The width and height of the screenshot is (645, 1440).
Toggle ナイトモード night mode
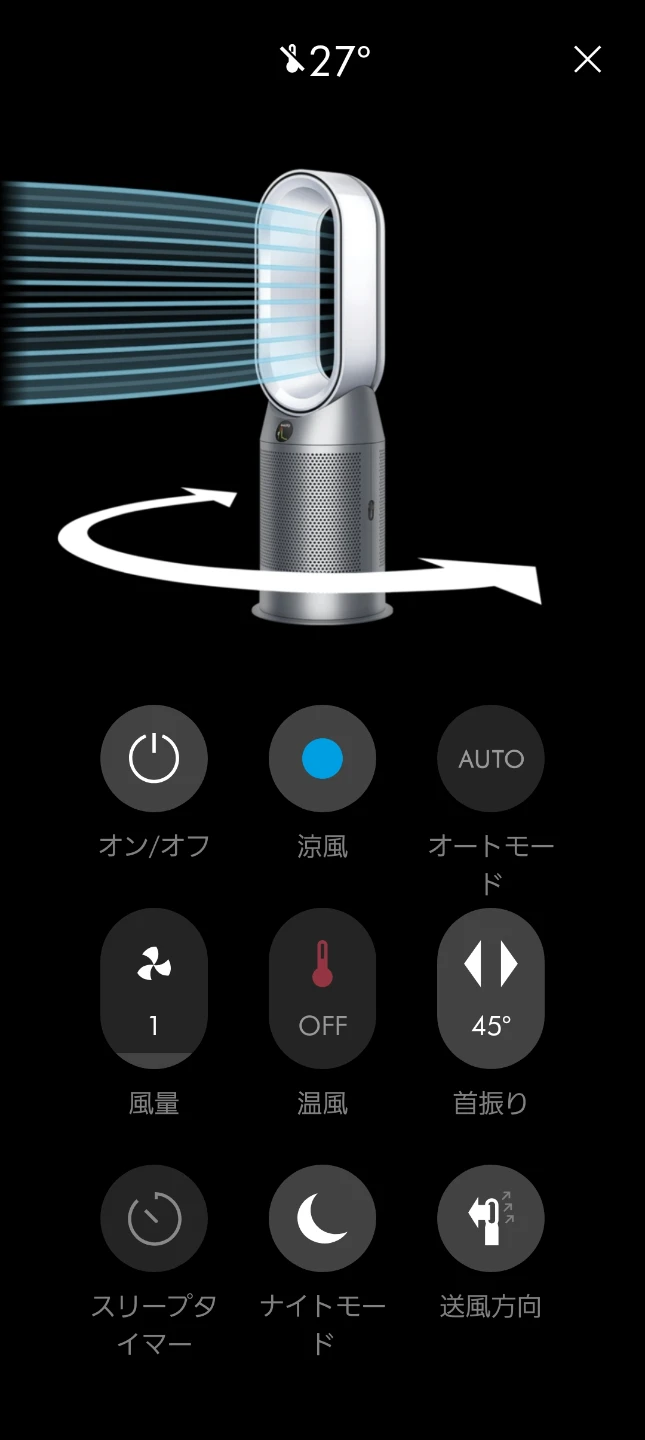pyautogui.click(x=322, y=1218)
